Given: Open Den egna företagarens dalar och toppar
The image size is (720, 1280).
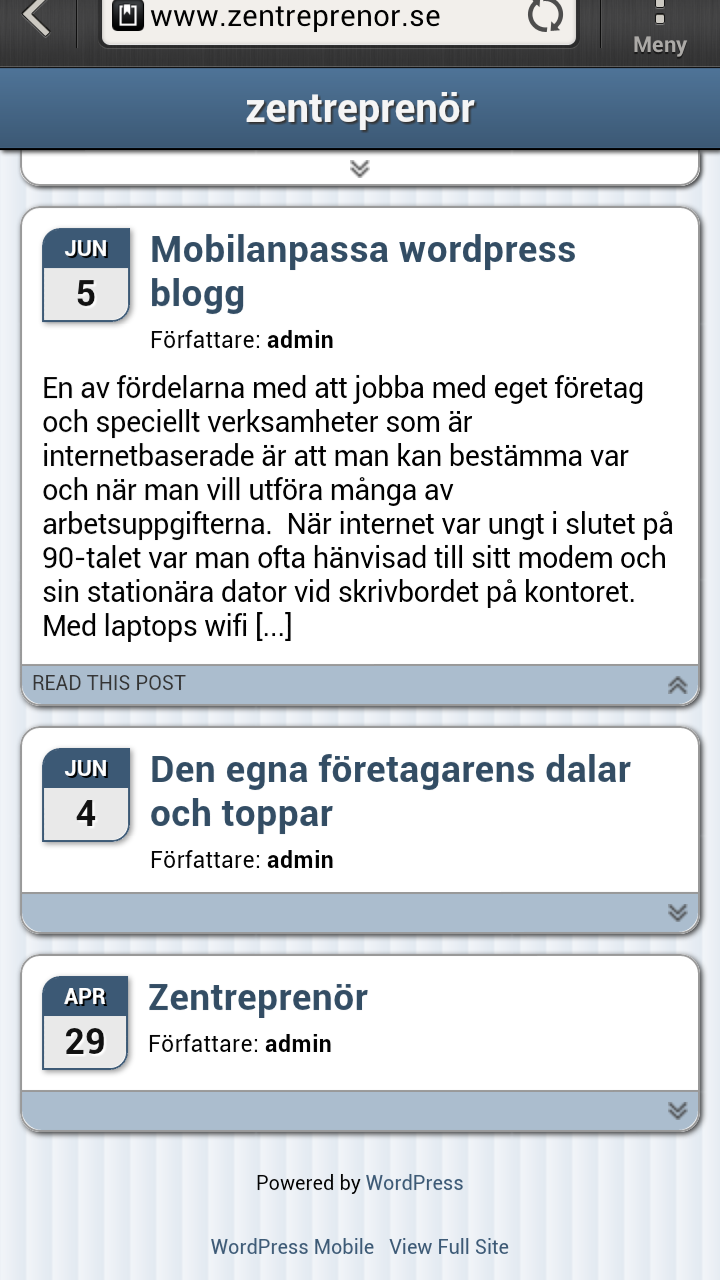Looking at the screenshot, I should coord(390,791).
